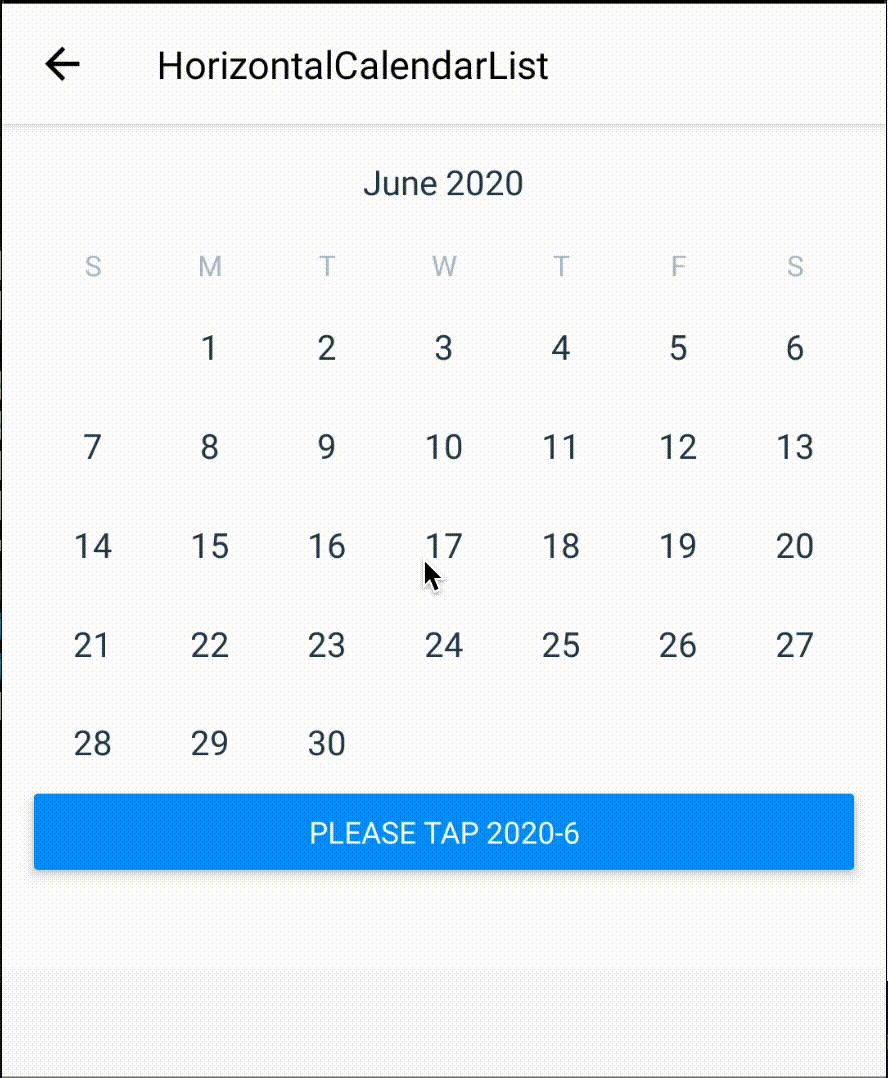This screenshot has width=888, height=1078.
Task: Select June 23 on the calendar
Action: [x=327, y=645]
